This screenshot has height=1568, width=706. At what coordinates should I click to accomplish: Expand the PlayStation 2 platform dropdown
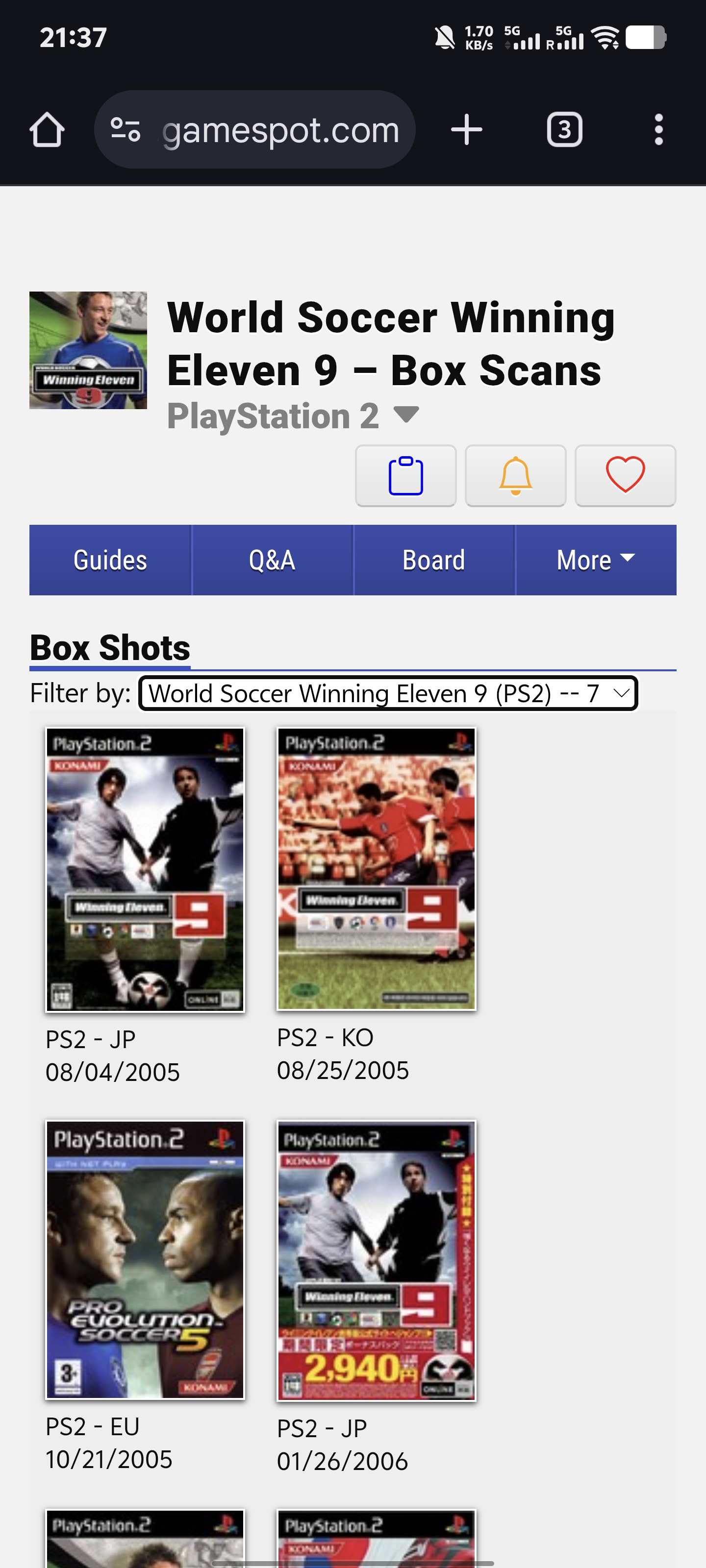pyautogui.click(x=406, y=415)
